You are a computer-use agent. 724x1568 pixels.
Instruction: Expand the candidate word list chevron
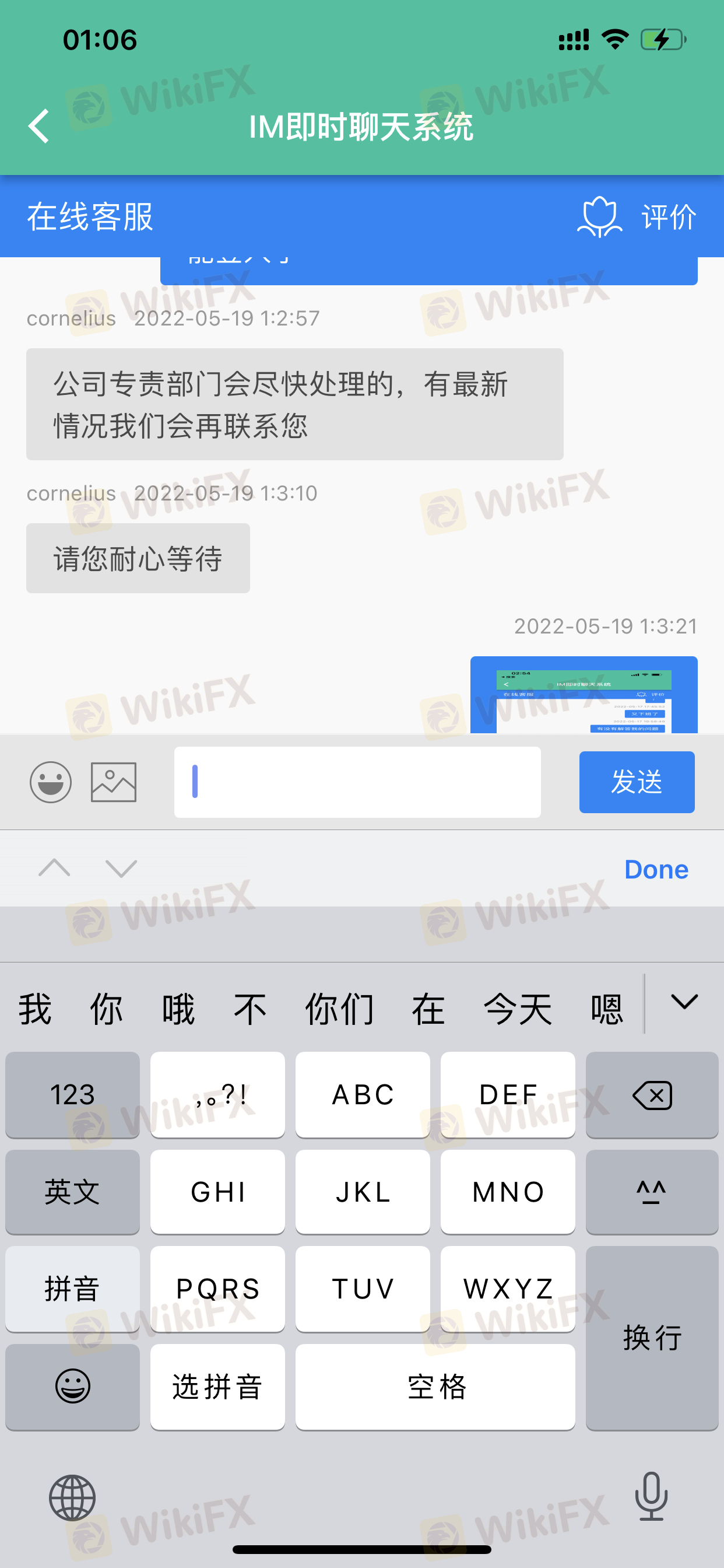tap(684, 1003)
